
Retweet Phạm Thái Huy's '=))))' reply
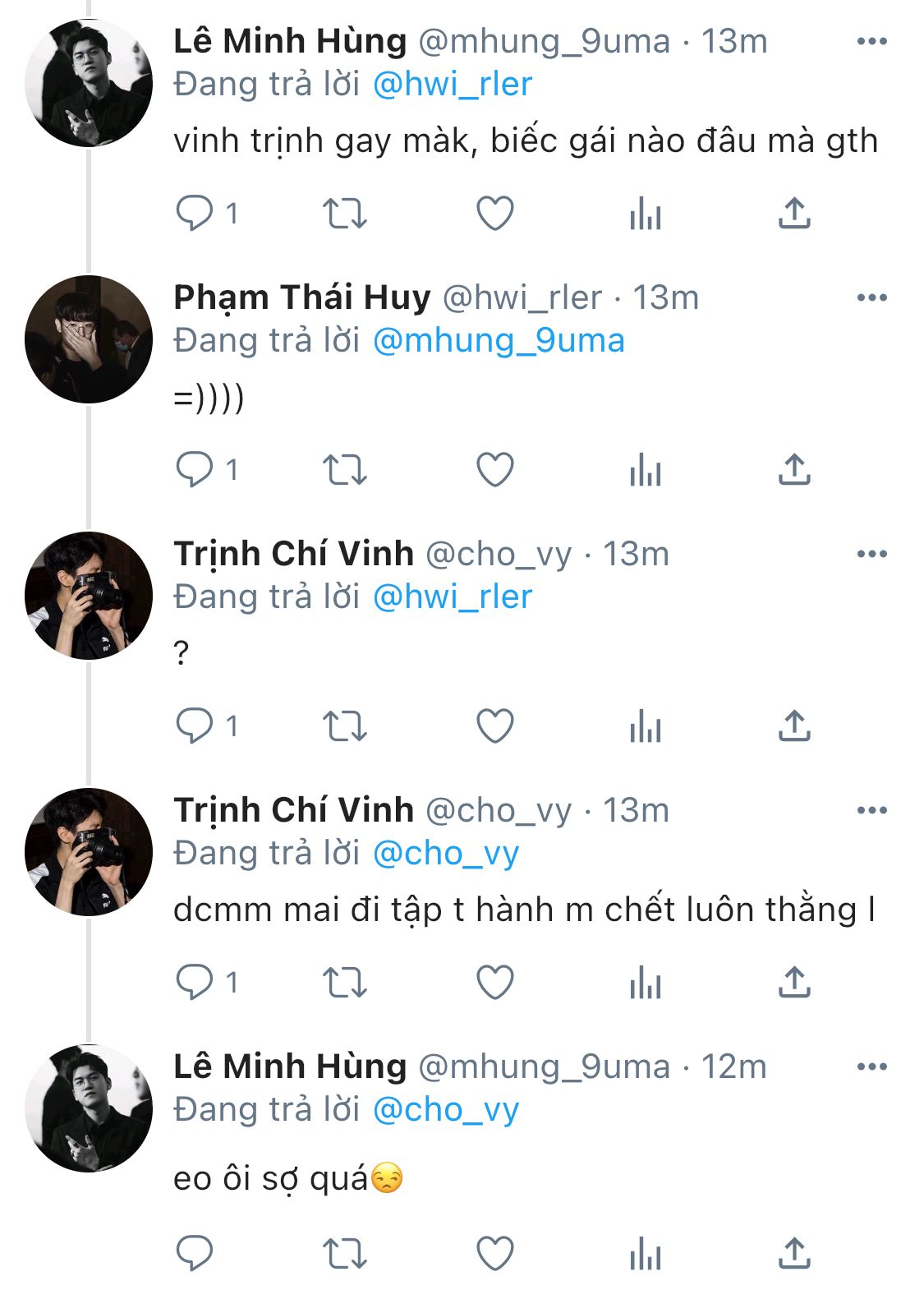pos(344,470)
